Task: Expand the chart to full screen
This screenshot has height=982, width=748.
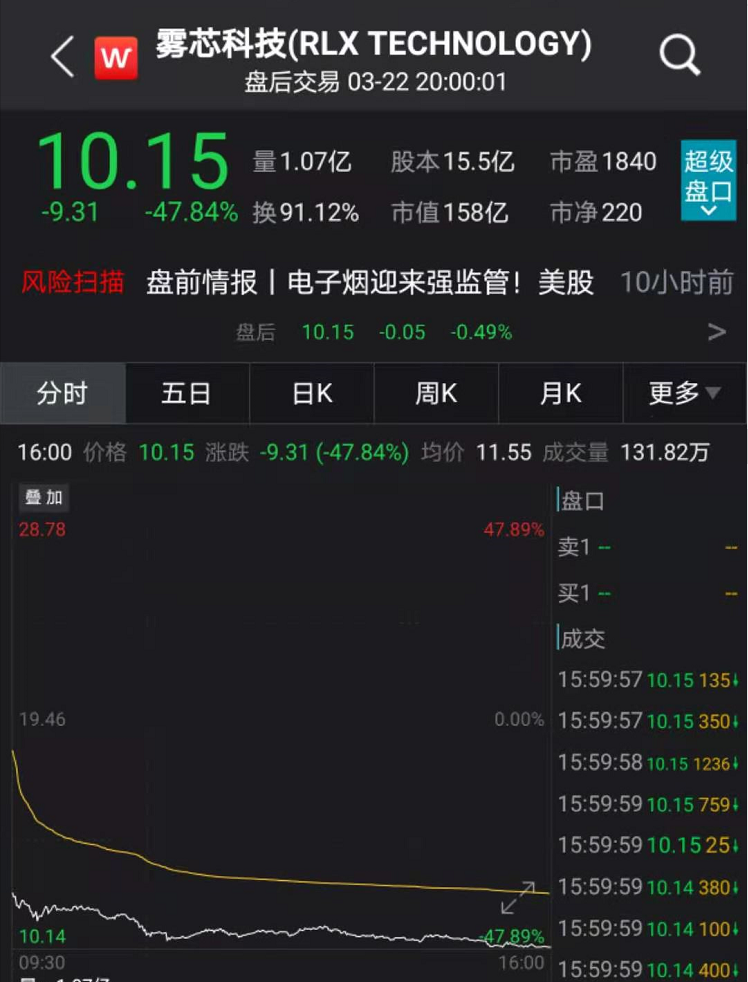Action: 517,903
